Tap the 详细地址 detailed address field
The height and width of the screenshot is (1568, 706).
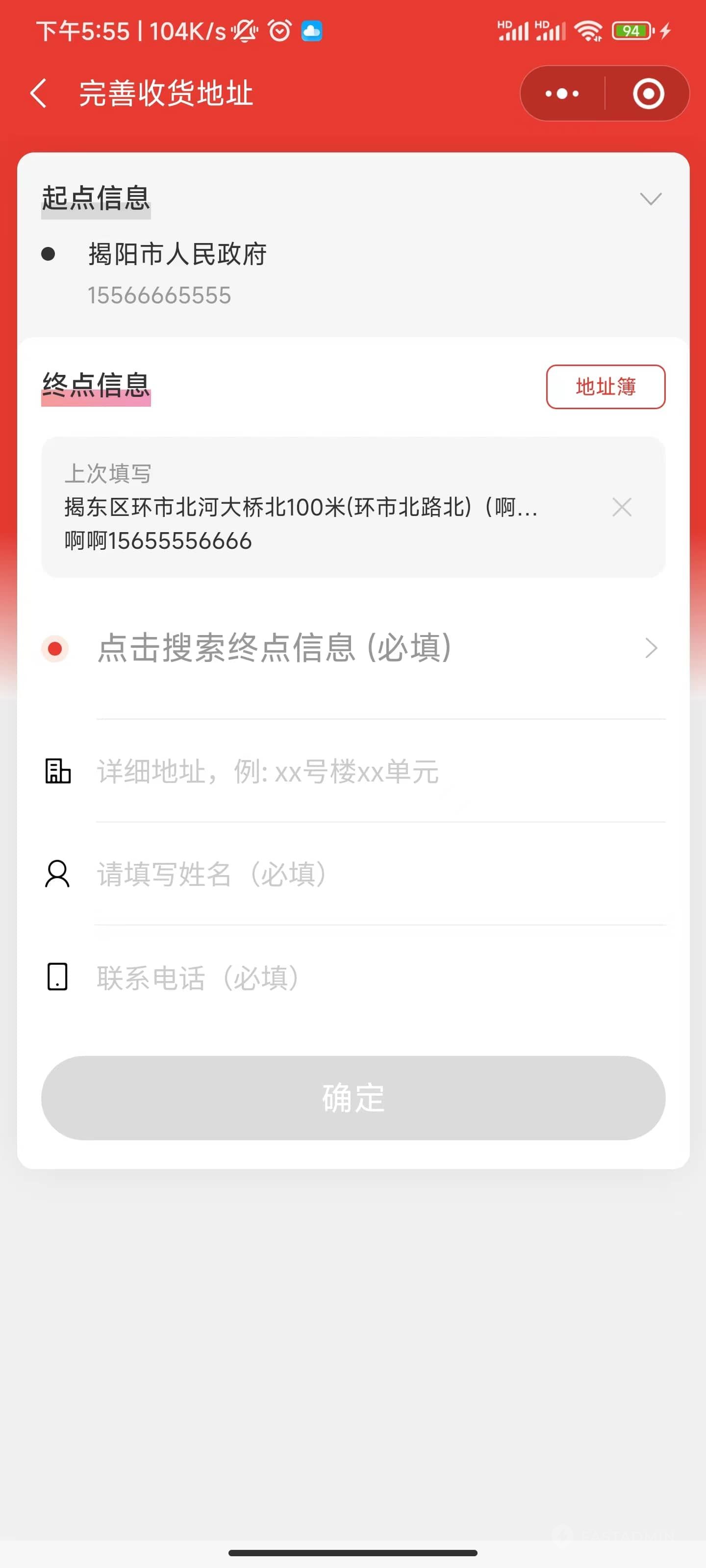coord(380,772)
